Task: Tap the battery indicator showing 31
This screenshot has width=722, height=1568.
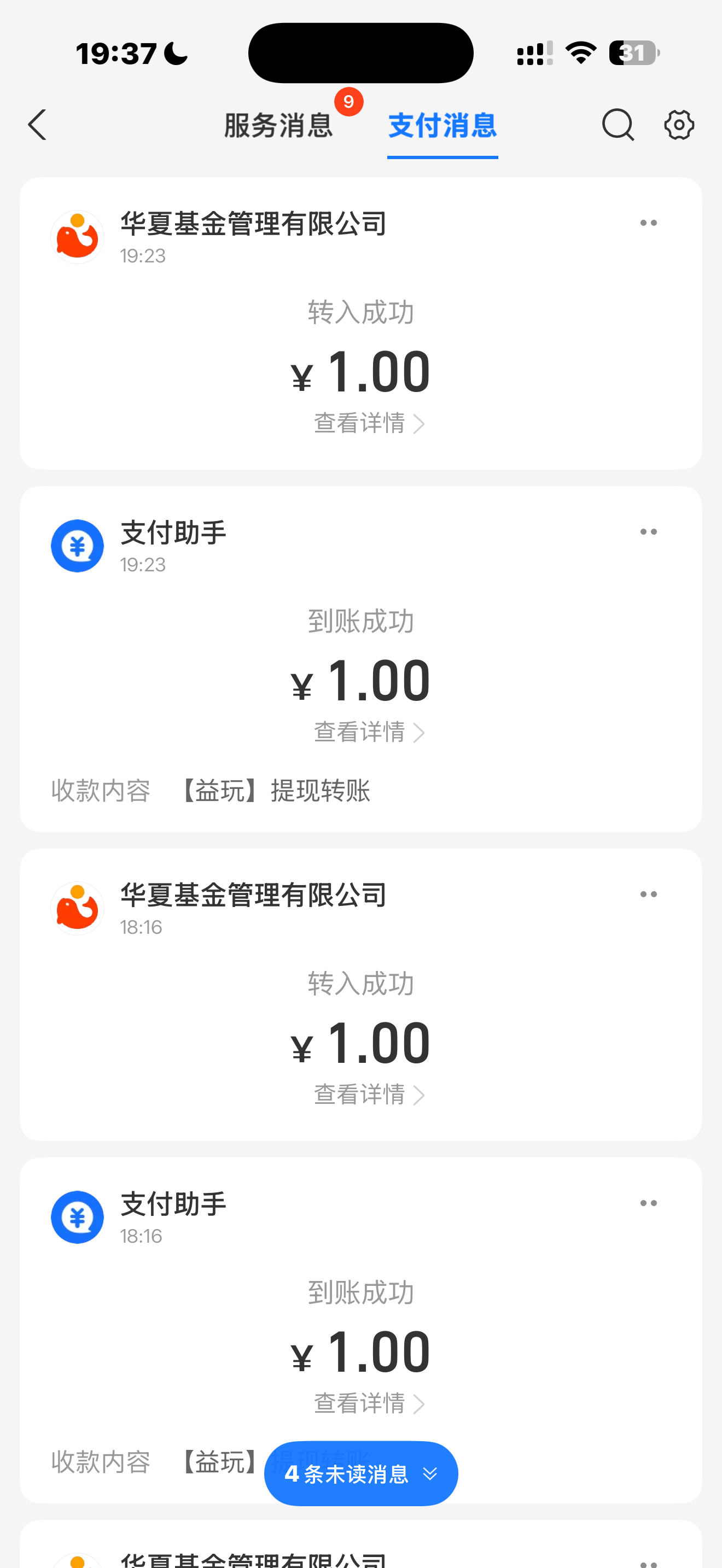Action: (633, 52)
